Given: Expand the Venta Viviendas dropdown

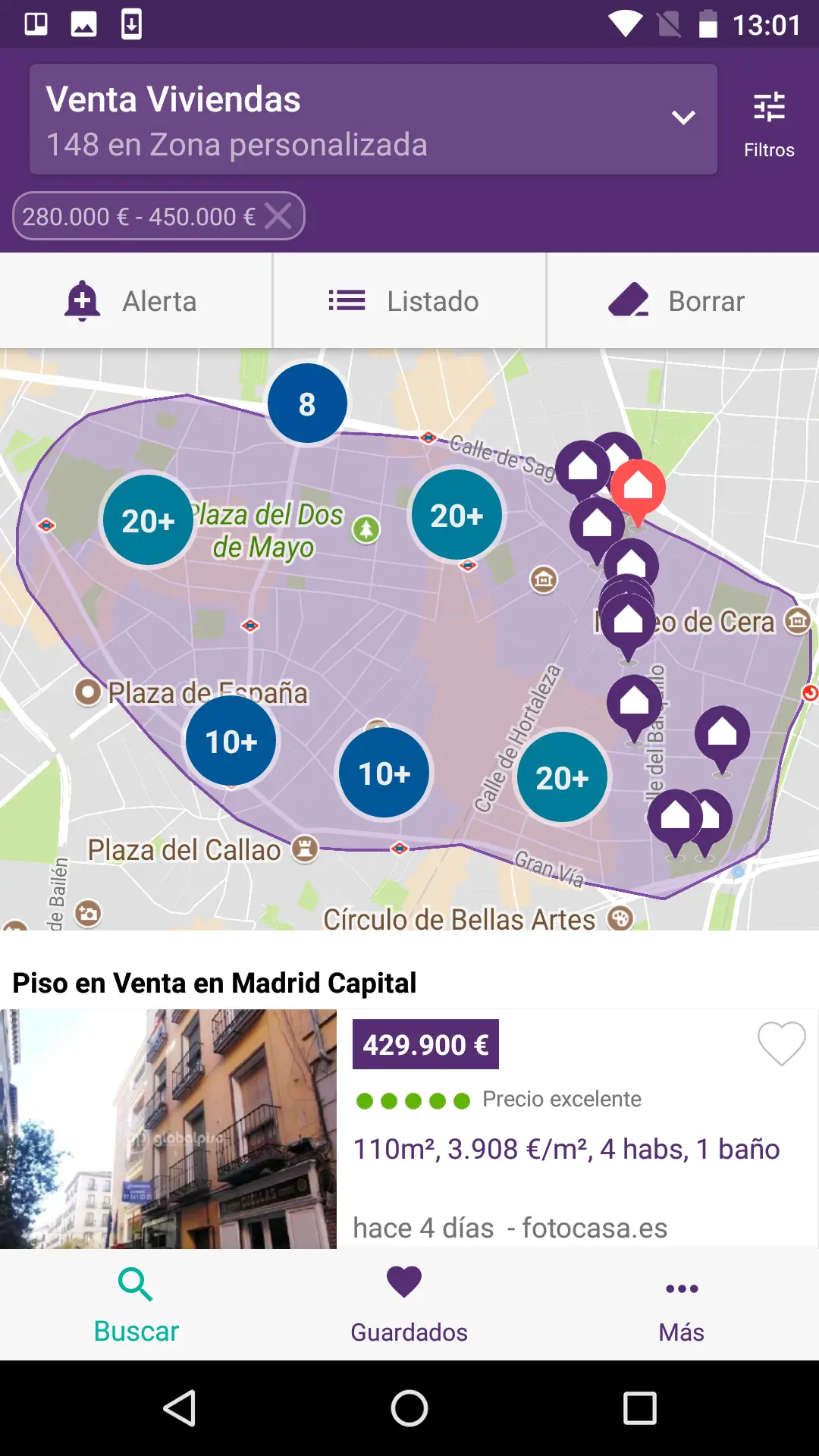Looking at the screenshot, I should pyautogui.click(x=373, y=119).
